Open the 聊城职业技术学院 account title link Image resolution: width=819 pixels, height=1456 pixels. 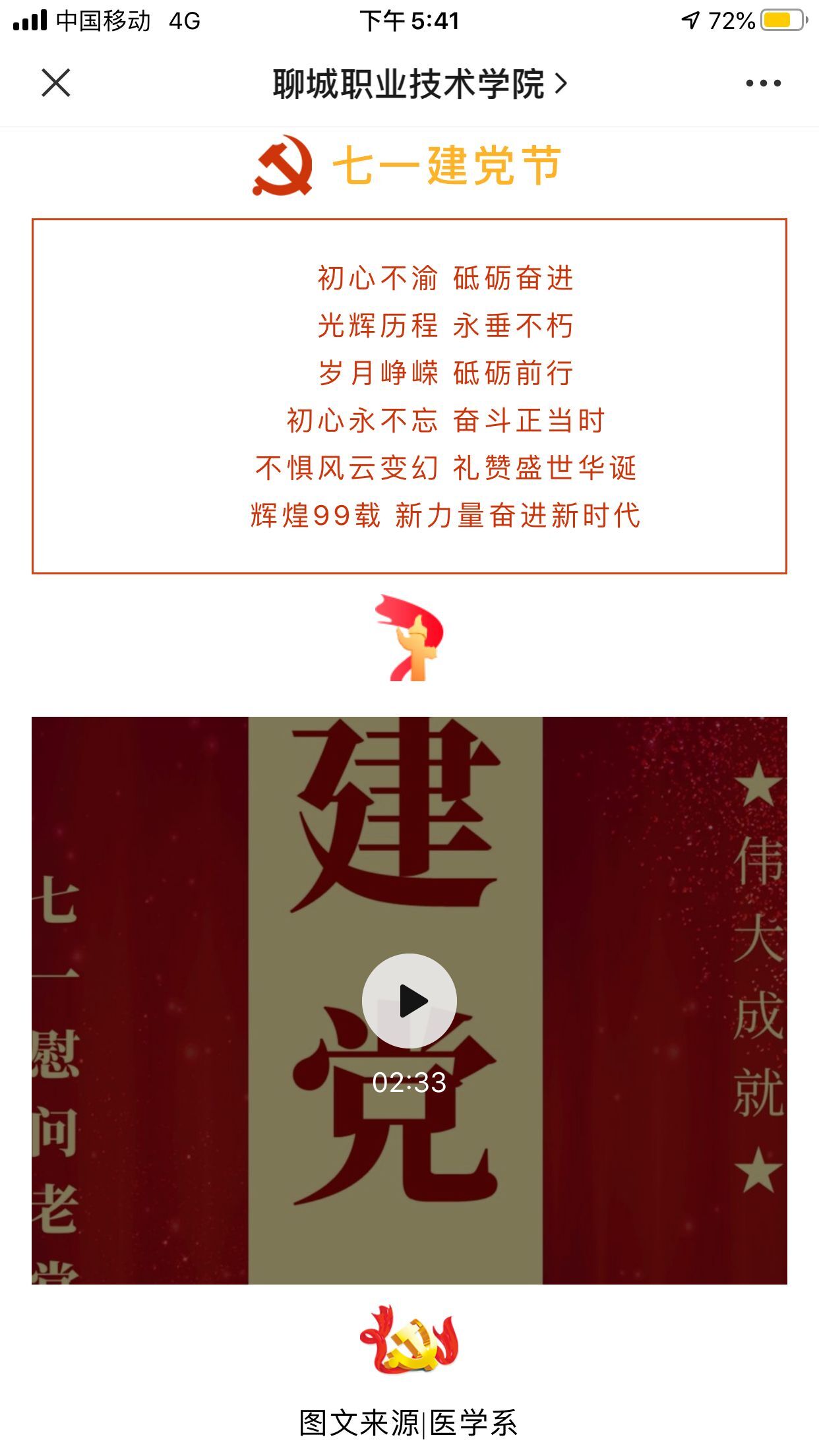point(419,84)
